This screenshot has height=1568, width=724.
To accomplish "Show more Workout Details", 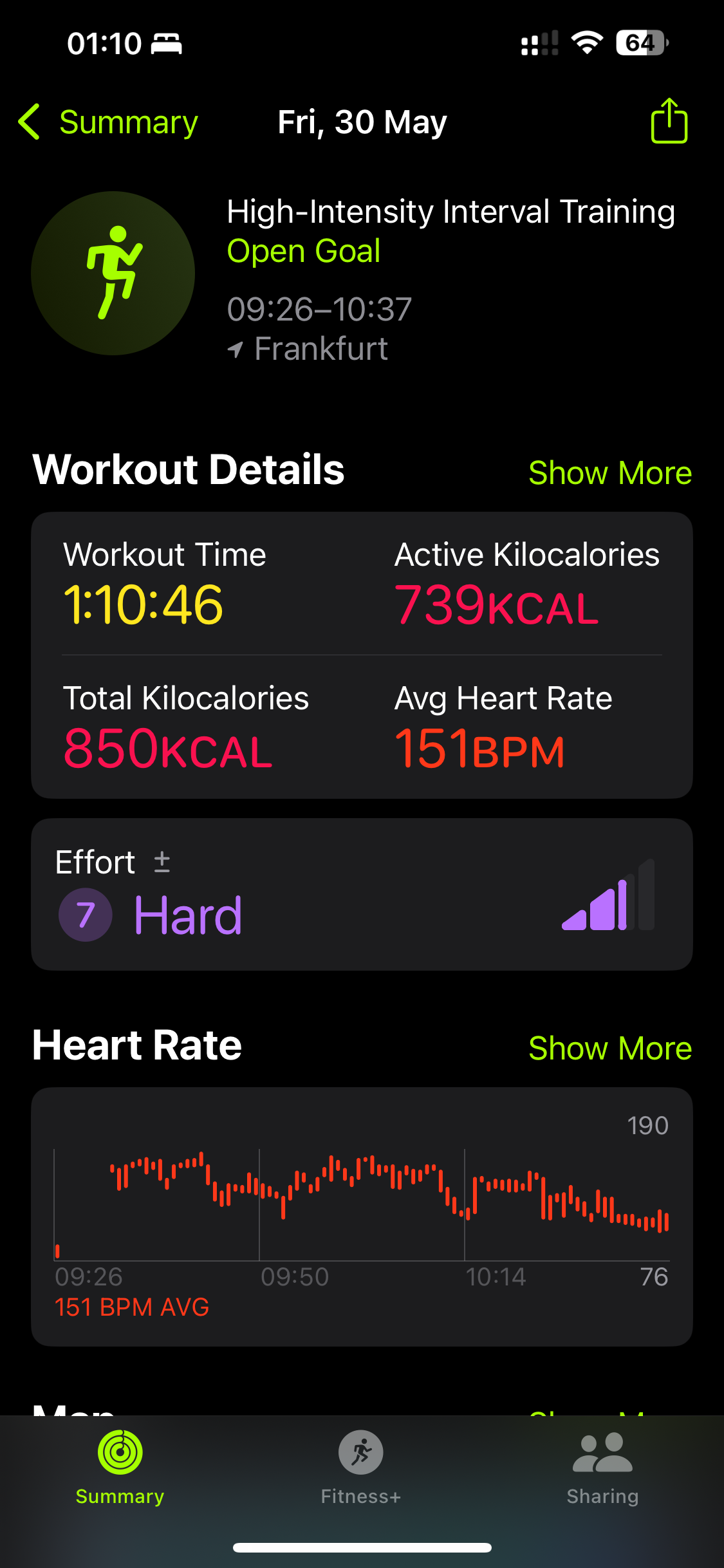I will [x=609, y=473].
